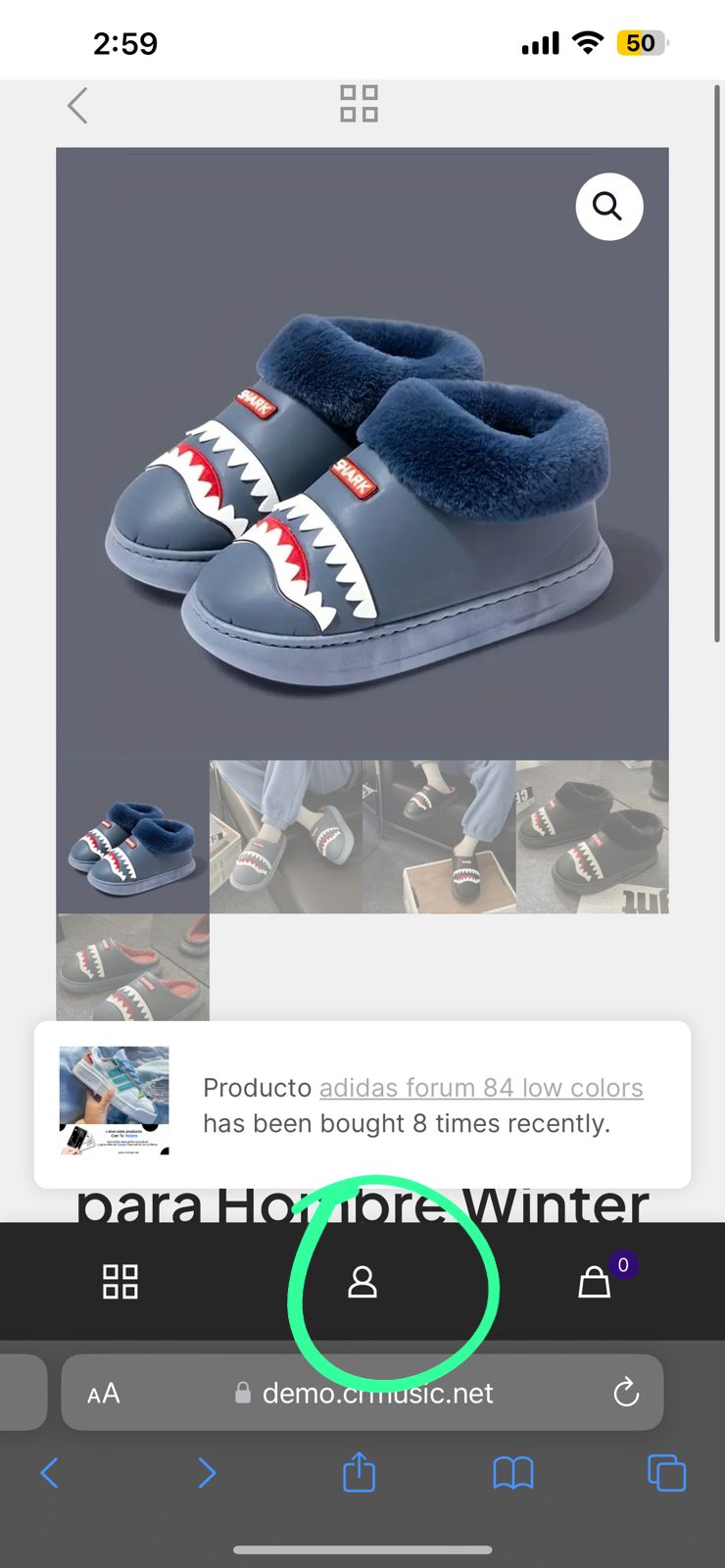Zoom the product image with the magnifier
Image resolution: width=725 pixels, height=1568 pixels.
608,207
